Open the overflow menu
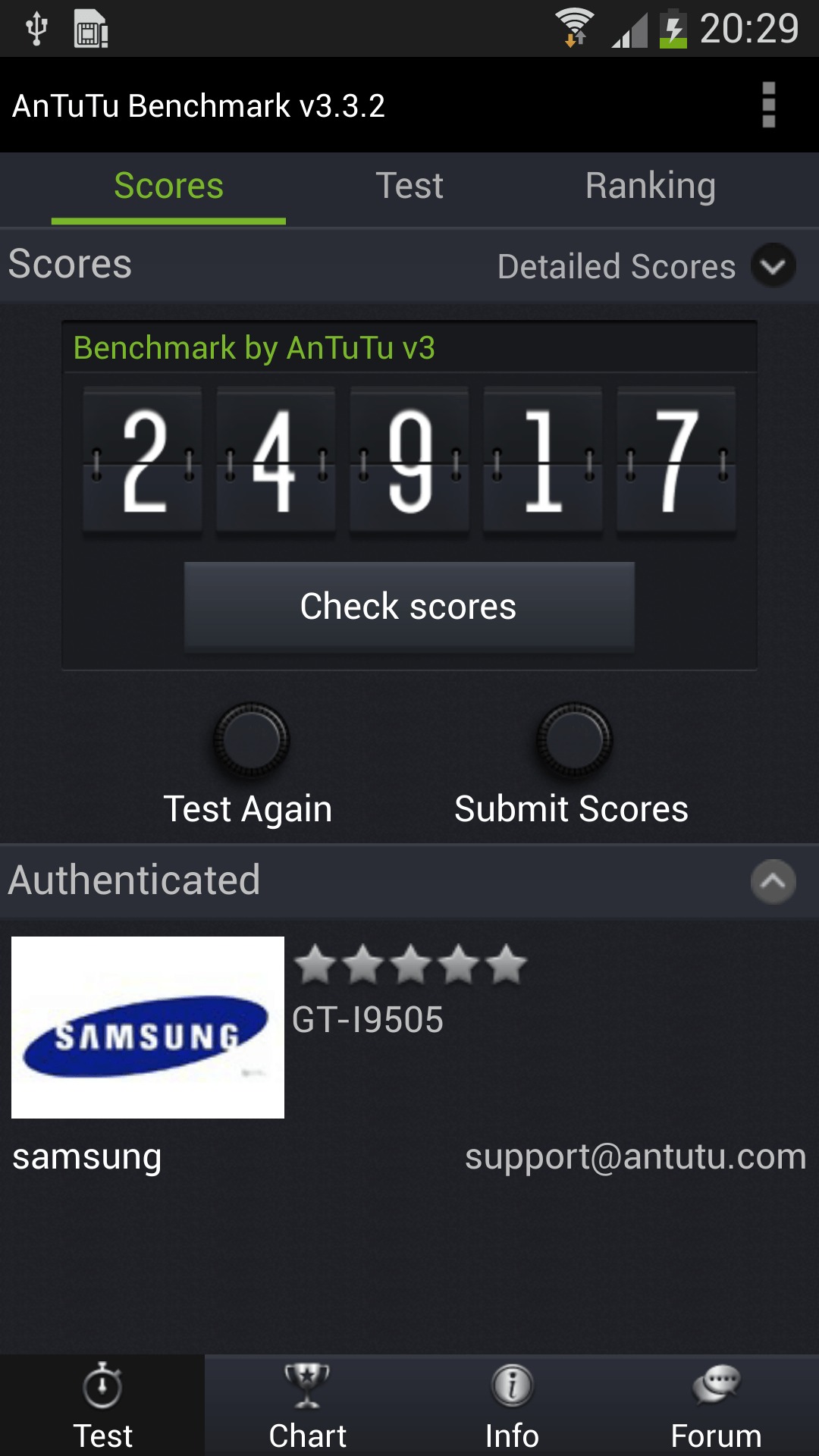Viewport: 819px width, 1456px height. 768,105
